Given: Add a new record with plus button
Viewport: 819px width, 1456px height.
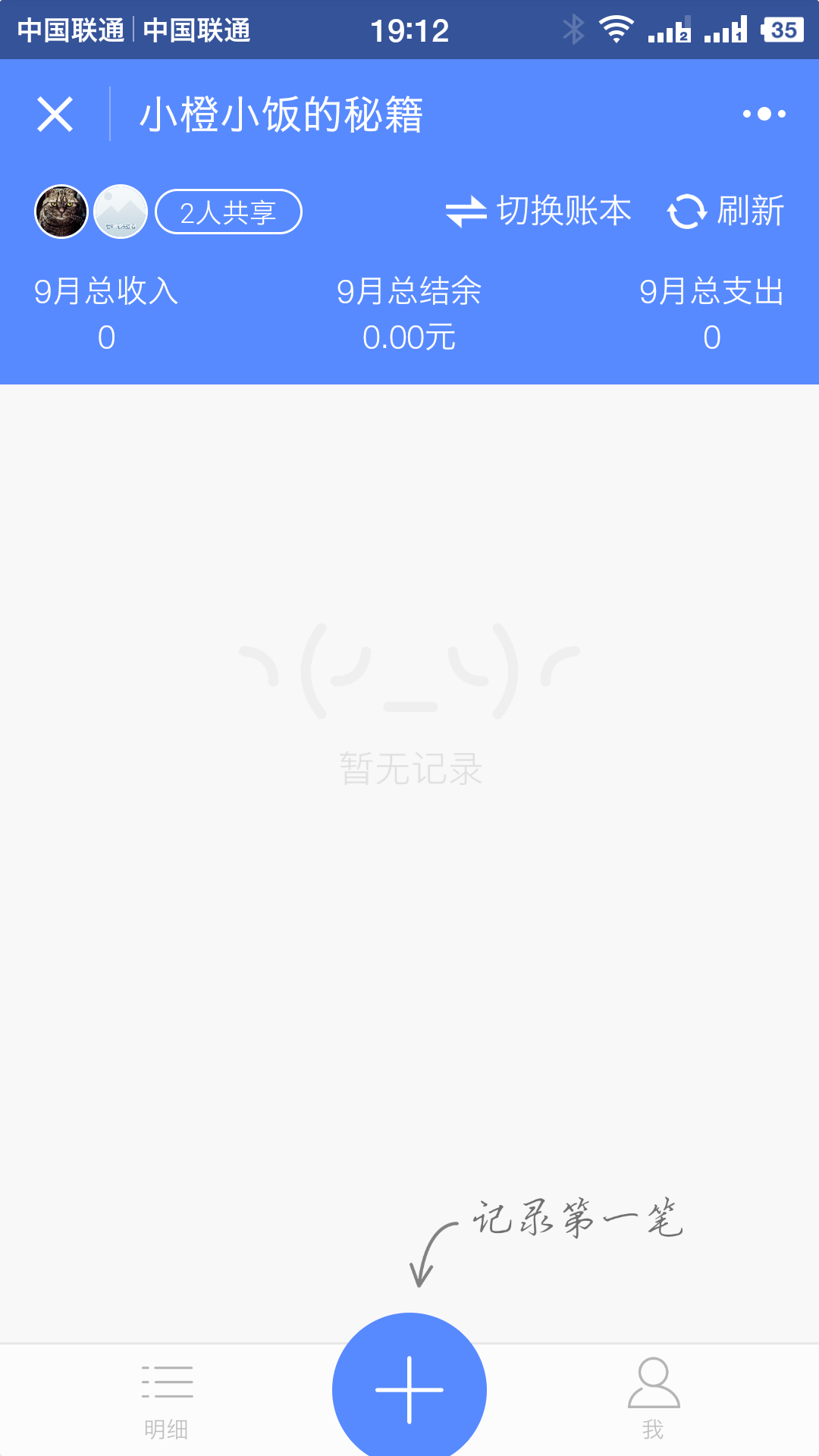Looking at the screenshot, I should (409, 1389).
